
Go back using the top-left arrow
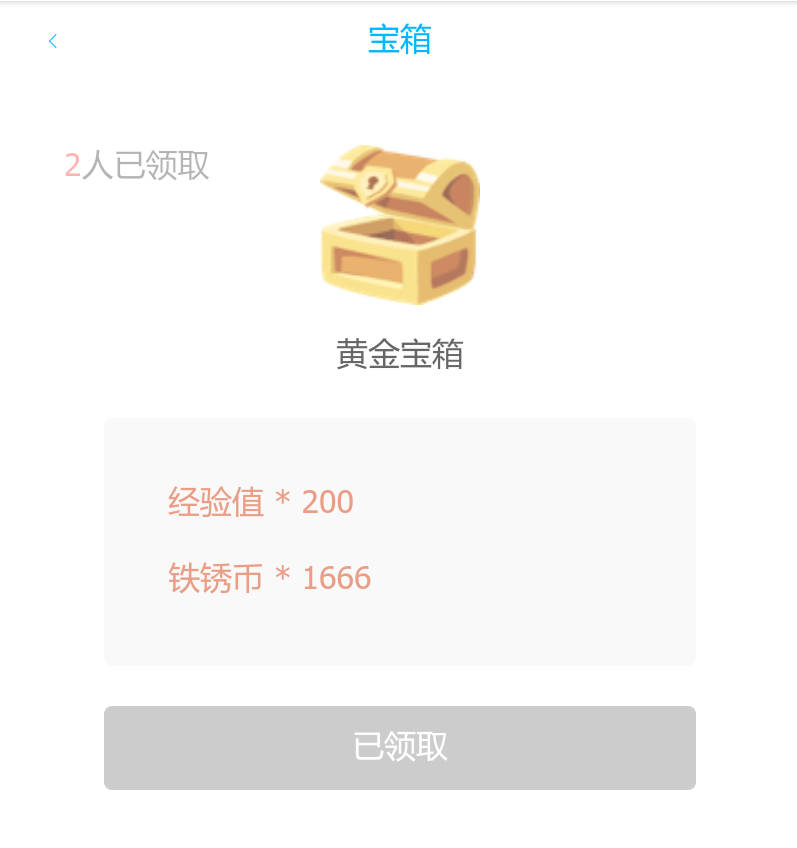(52, 41)
